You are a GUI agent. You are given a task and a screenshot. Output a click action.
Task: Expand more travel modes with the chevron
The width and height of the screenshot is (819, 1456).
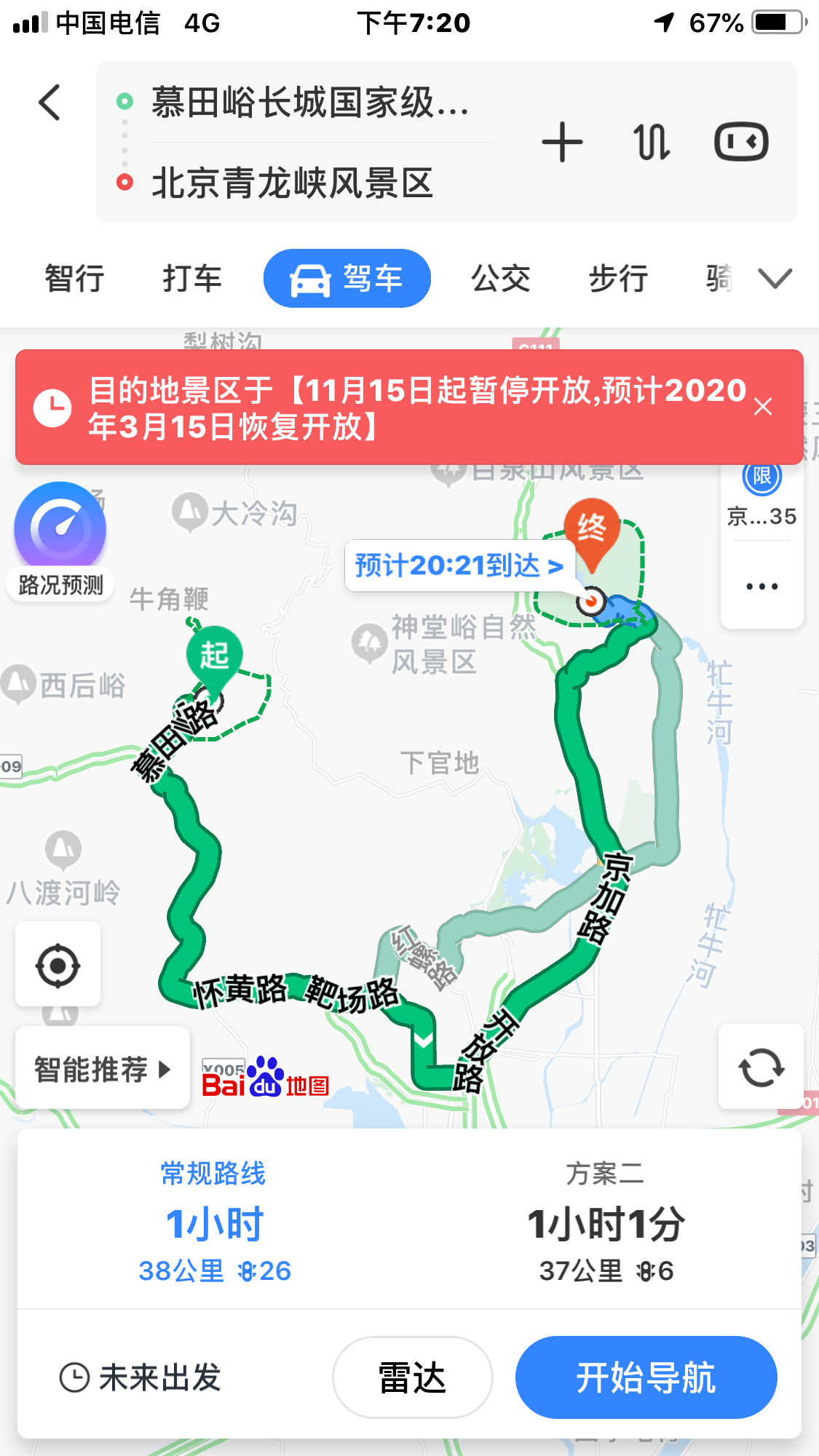pos(775,278)
